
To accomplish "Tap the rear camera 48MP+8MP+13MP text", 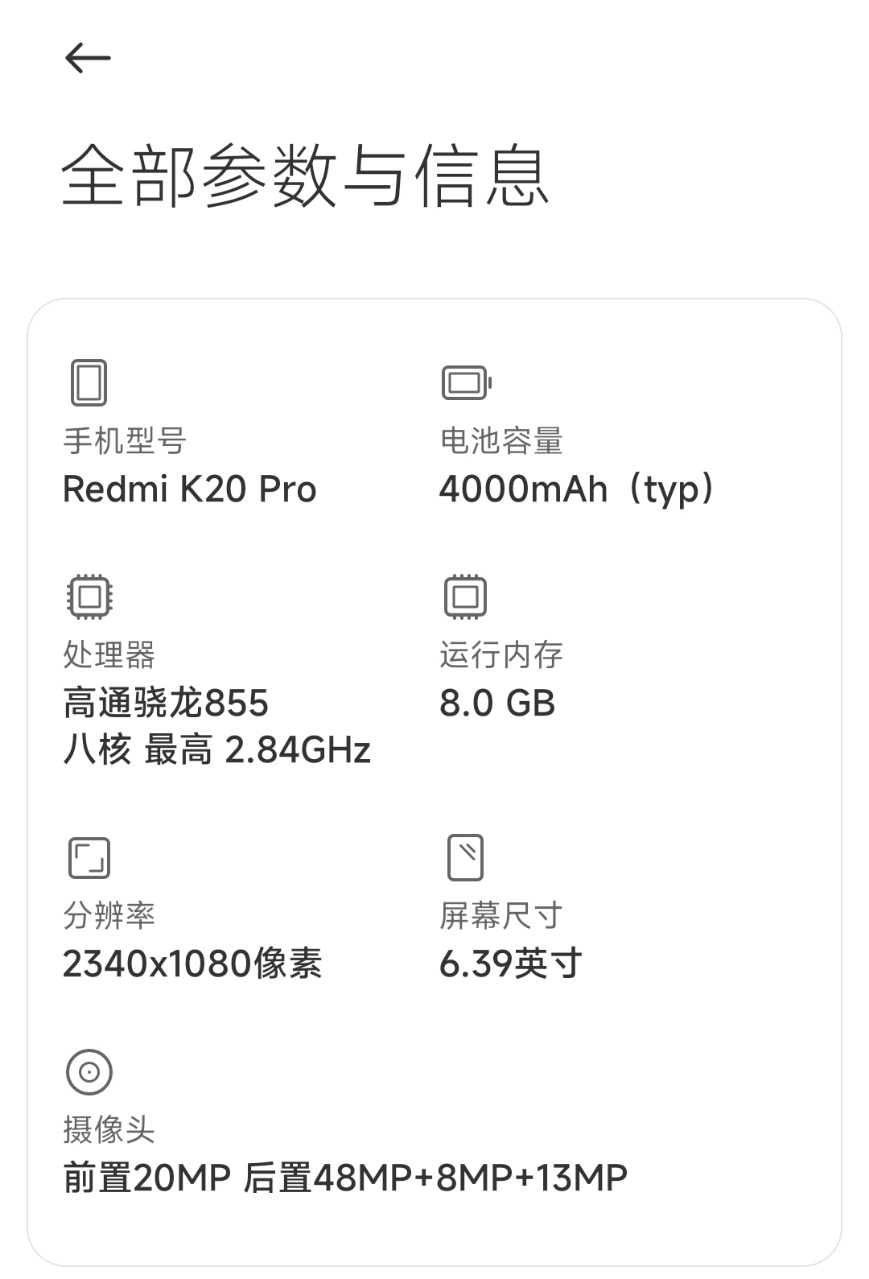I will tap(440, 1177).
